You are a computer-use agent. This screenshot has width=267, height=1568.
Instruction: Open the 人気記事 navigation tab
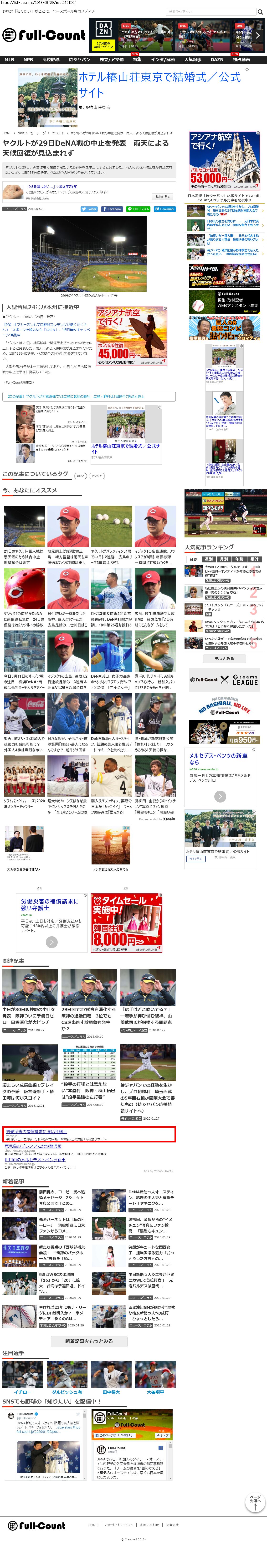[193, 60]
